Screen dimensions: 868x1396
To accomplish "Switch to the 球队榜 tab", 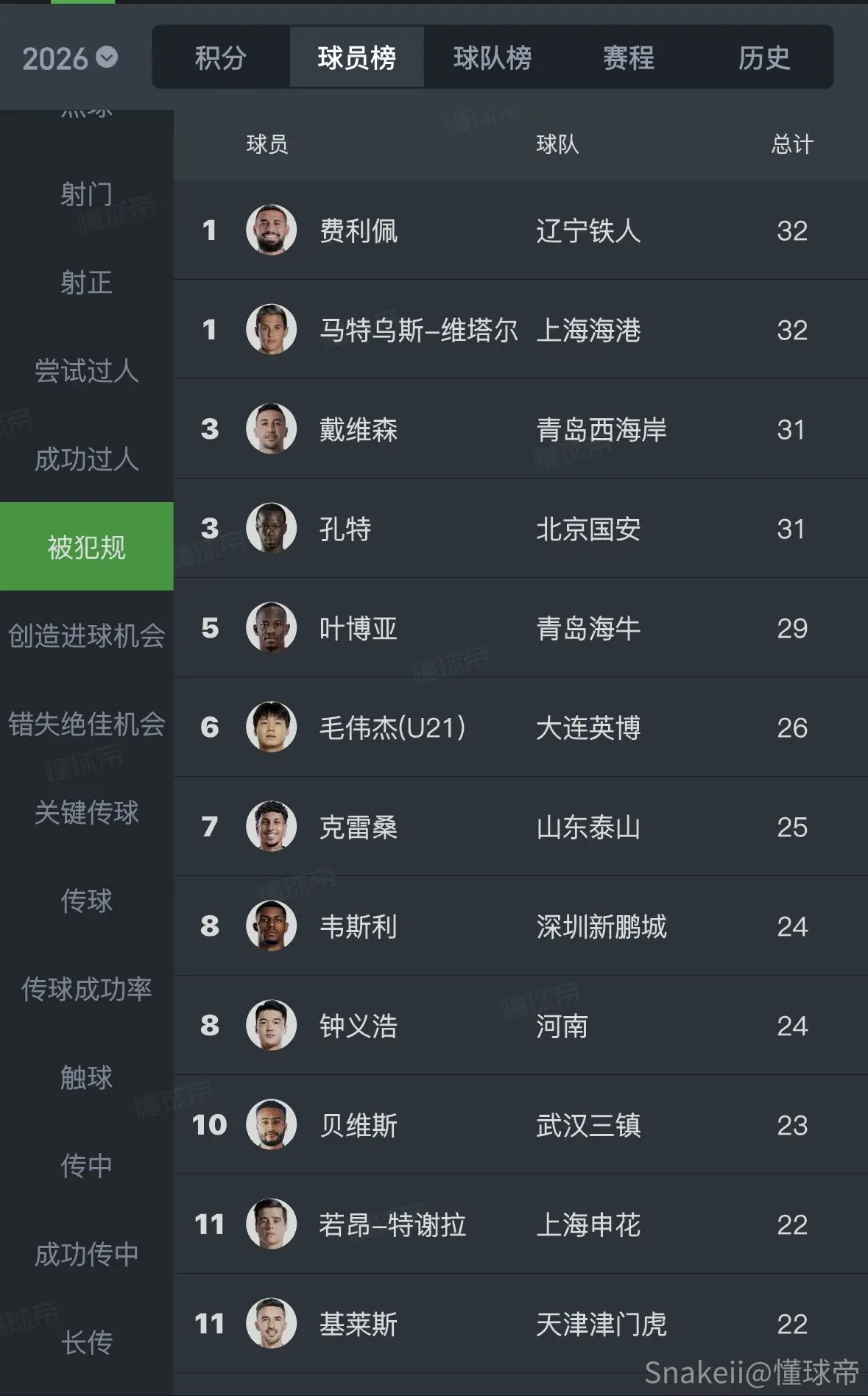I will 493,57.
